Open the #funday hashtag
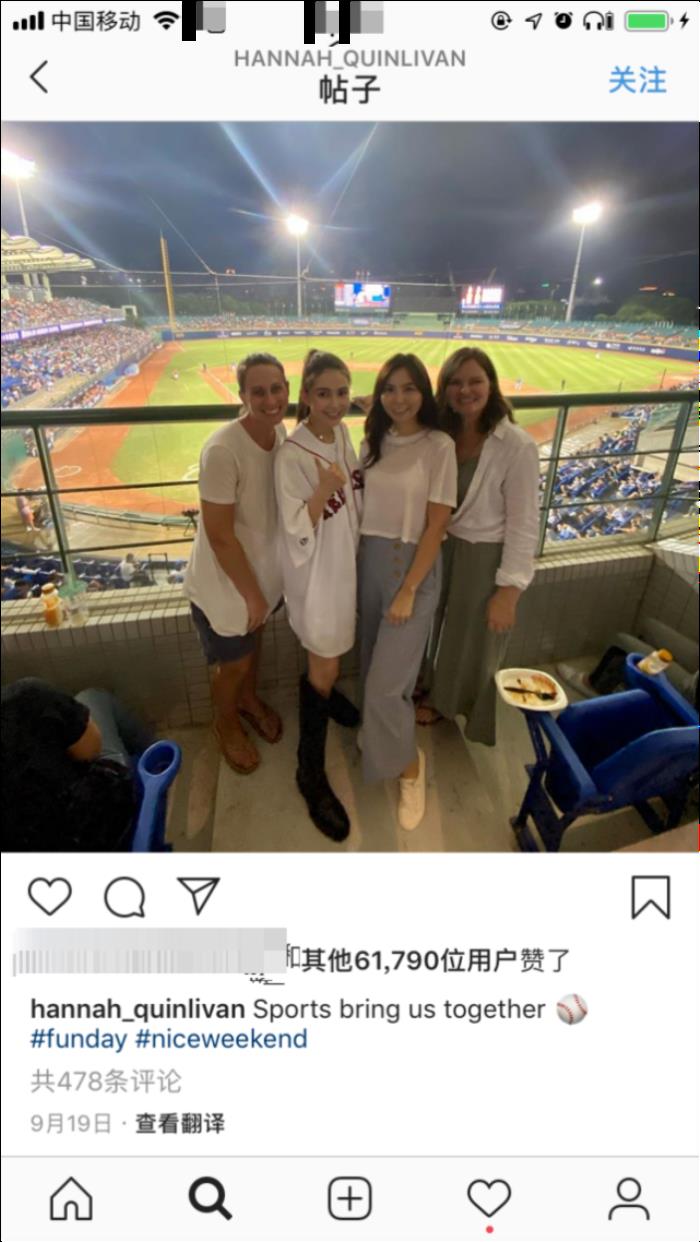Screen dimensions: 700x1242 [78, 1038]
